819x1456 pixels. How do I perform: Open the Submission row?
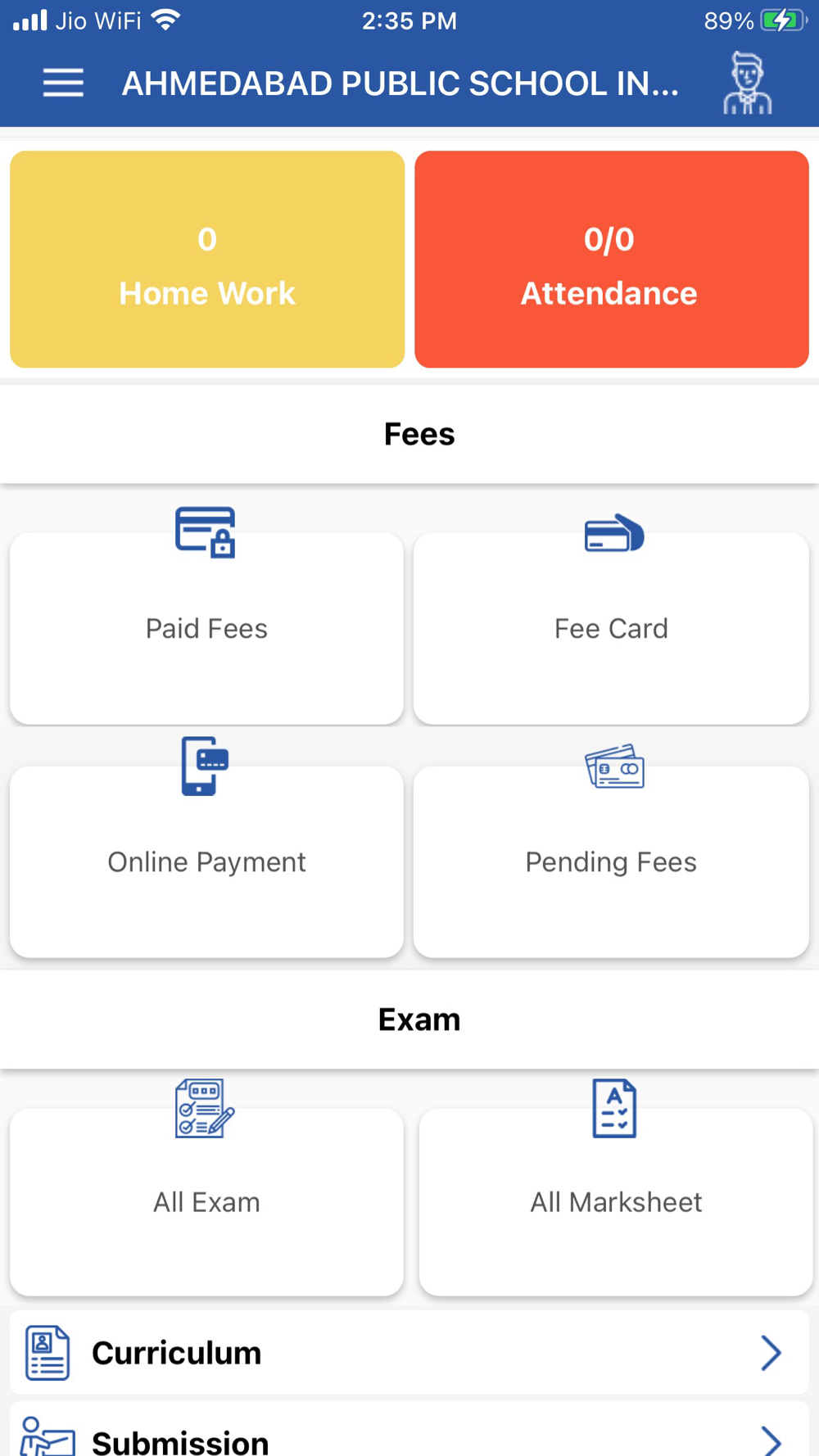tap(409, 1438)
